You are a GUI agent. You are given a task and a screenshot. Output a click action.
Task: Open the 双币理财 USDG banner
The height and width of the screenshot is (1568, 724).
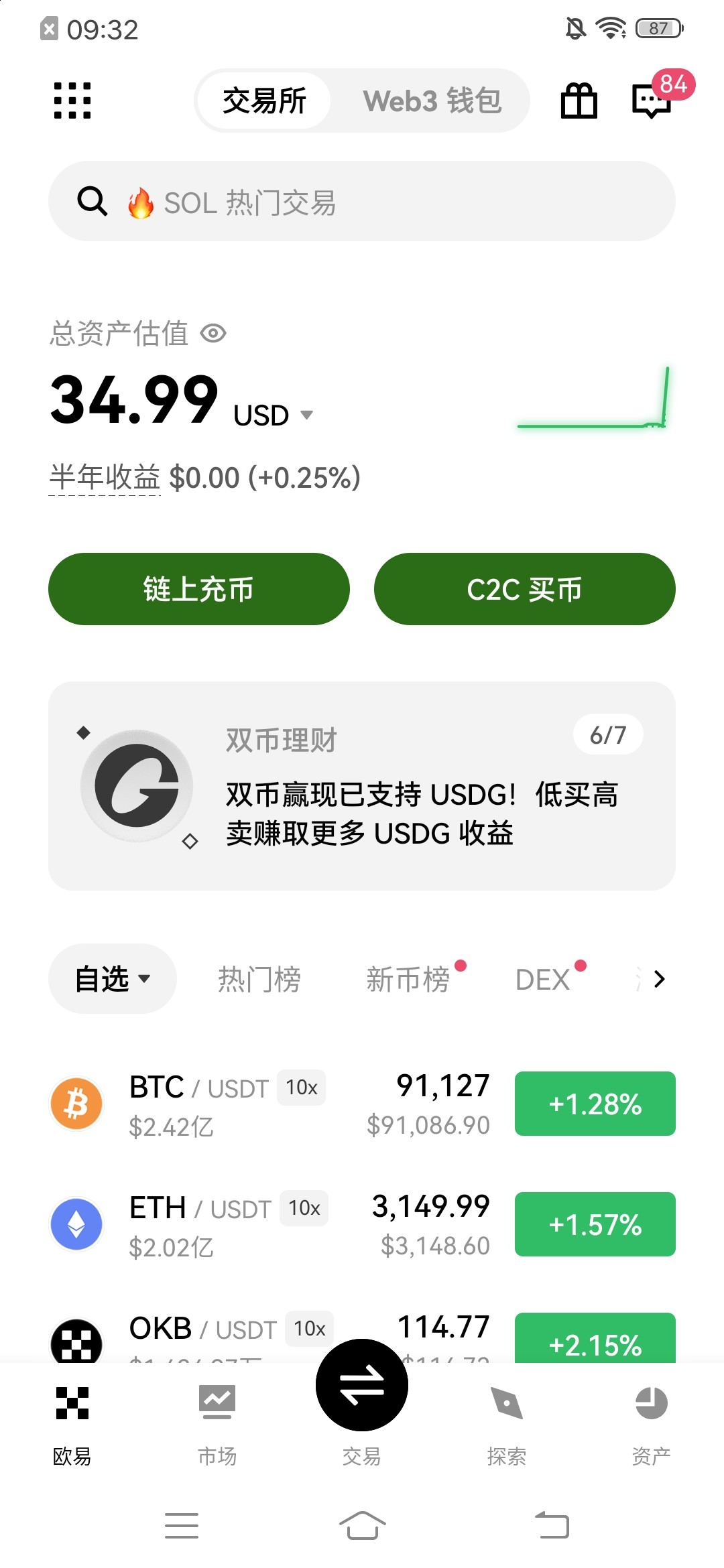(362, 786)
